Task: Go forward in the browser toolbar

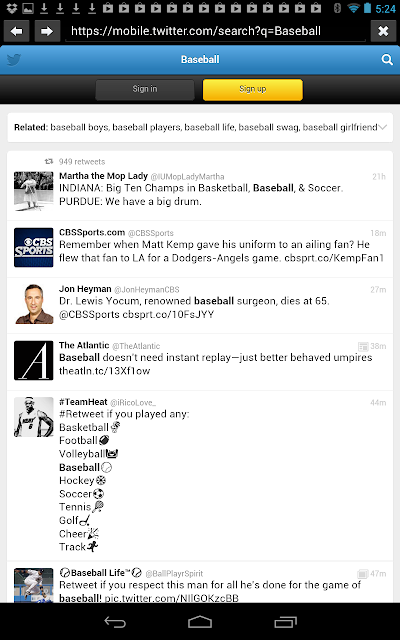Action: [47, 31]
